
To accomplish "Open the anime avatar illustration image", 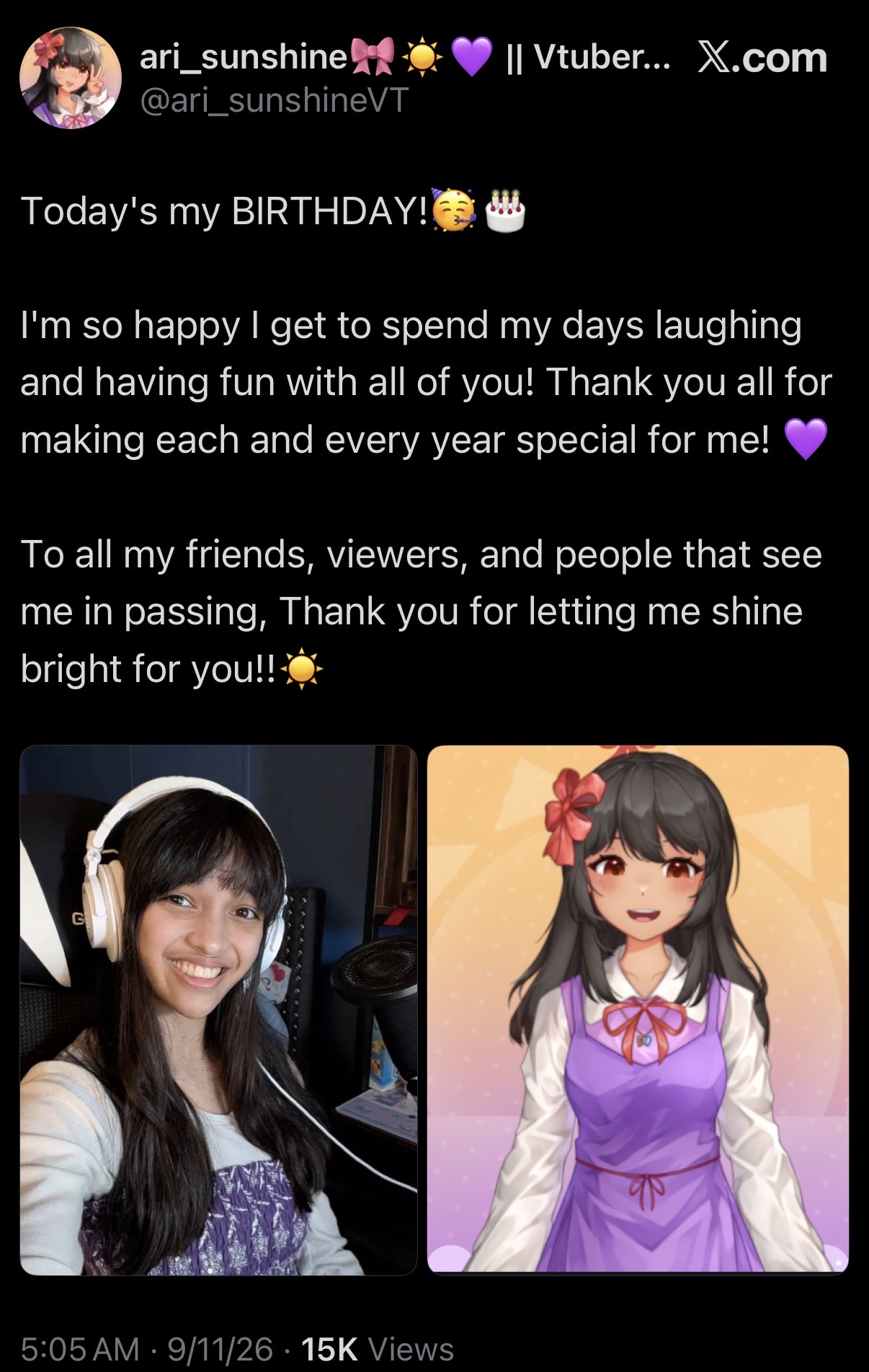I will pyautogui.click(x=638, y=1009).
